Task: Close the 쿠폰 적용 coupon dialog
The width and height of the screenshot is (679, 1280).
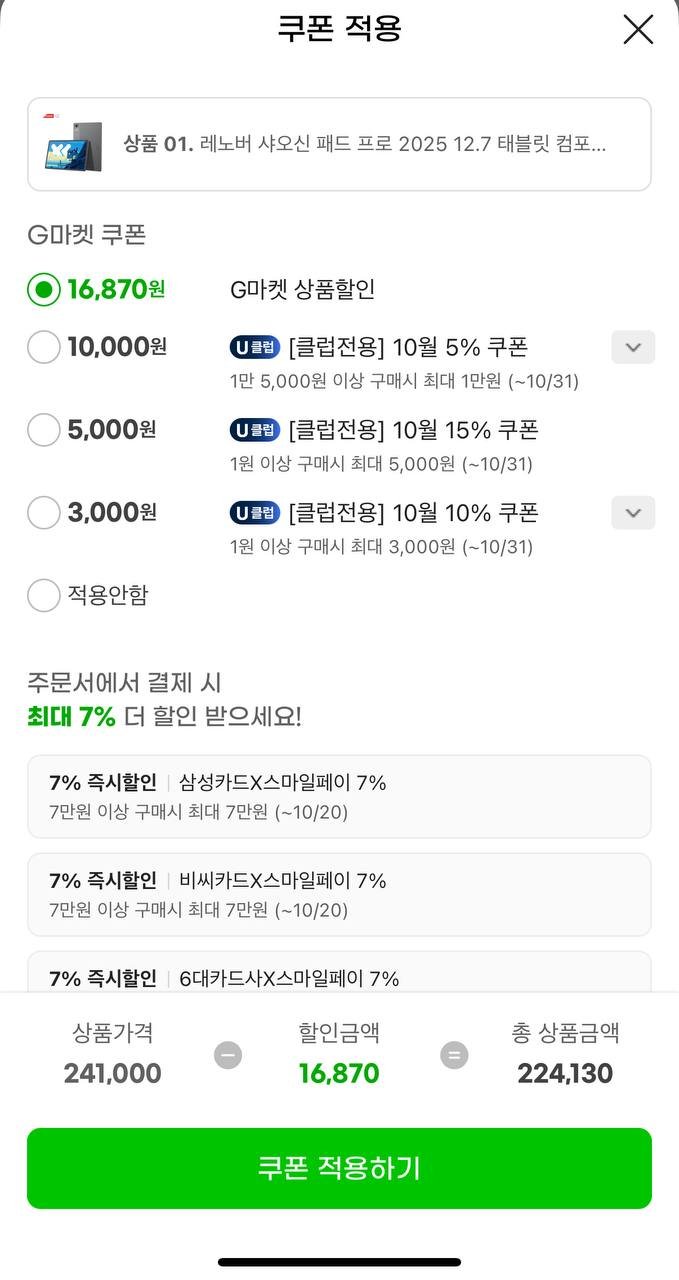Action: pos(638,30)
